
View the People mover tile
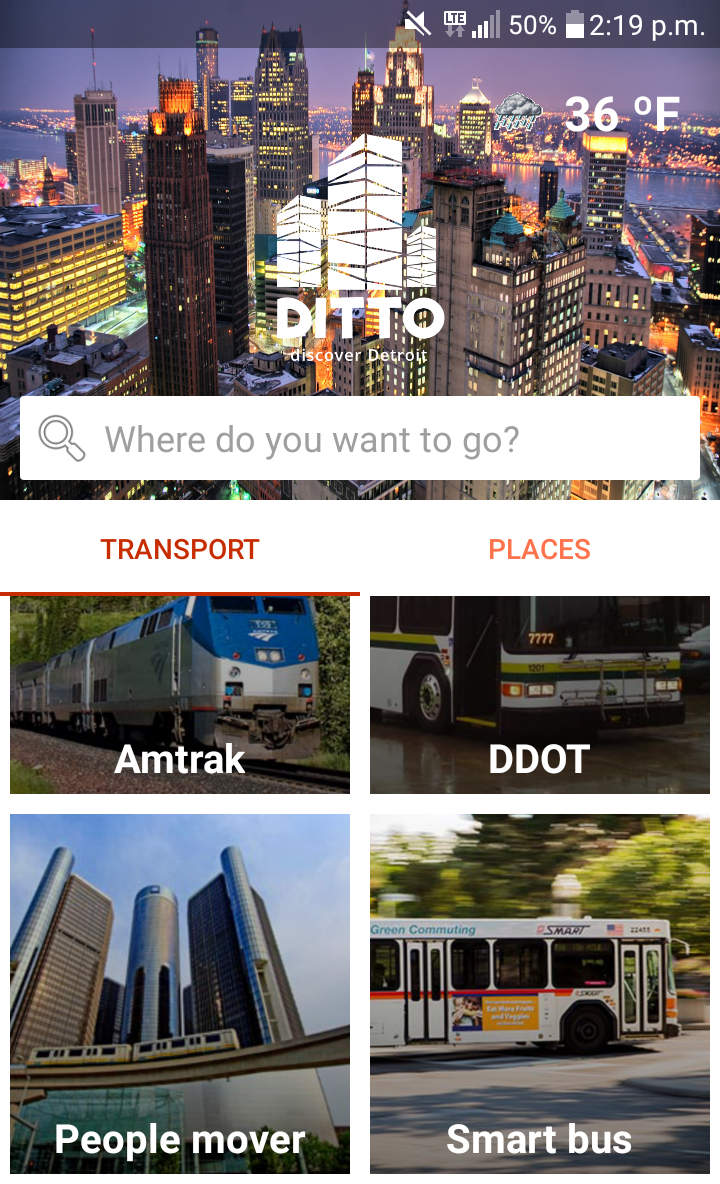tap(180, 993)
